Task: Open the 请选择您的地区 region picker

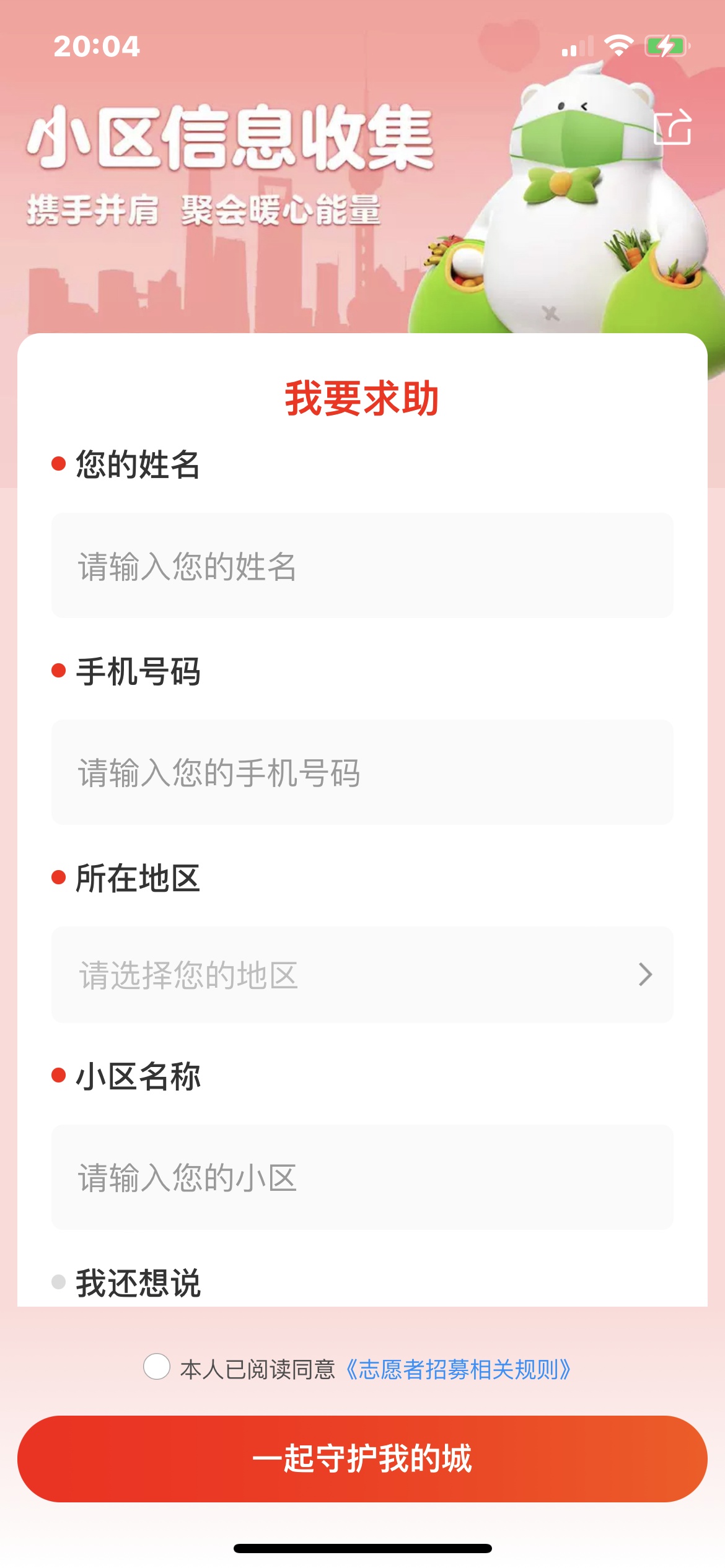Action: [362, 975]
